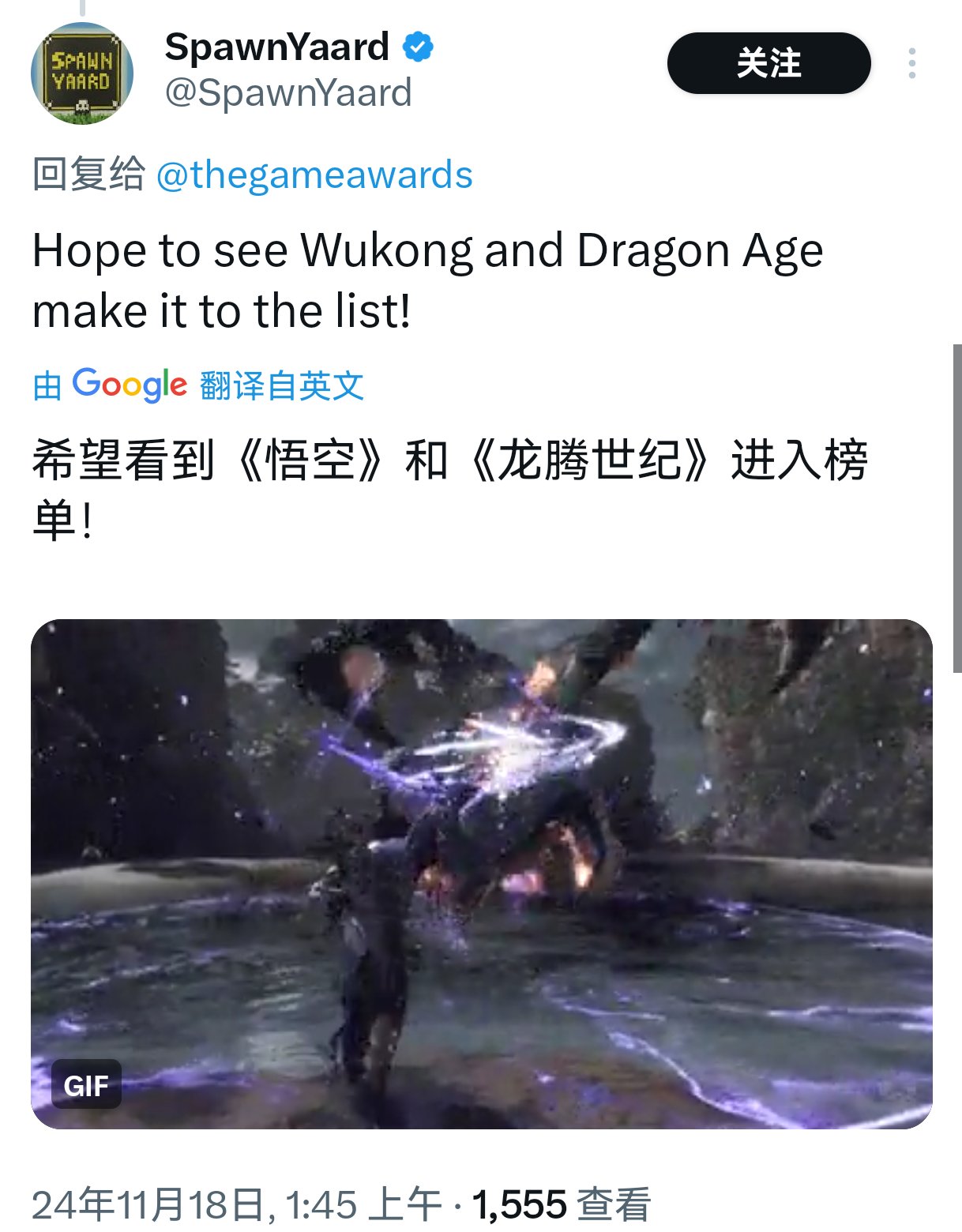Open the @thegameawards mention link
The width and height of the screenshot is (962, 1232).
point(314,175)
